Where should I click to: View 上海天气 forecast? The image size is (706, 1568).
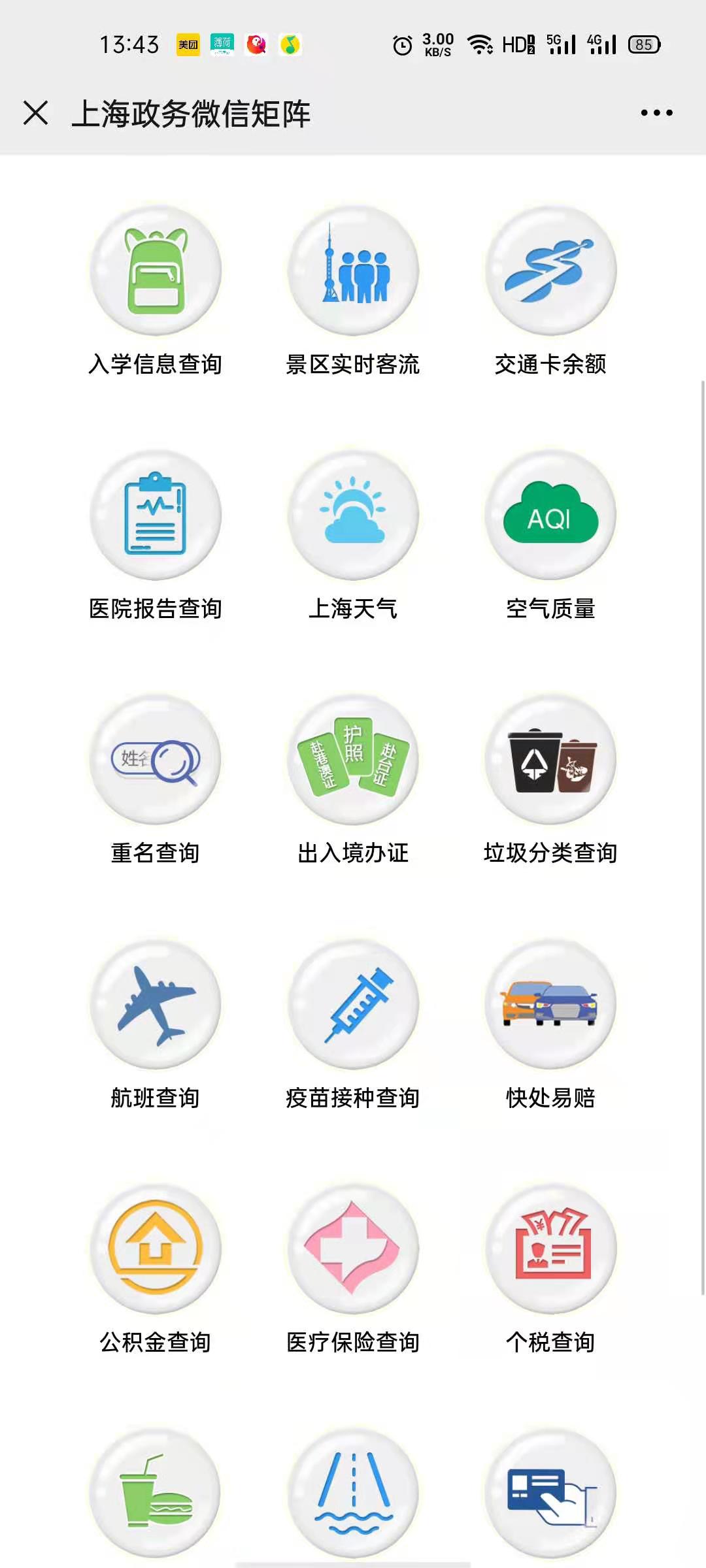(353, 515)
